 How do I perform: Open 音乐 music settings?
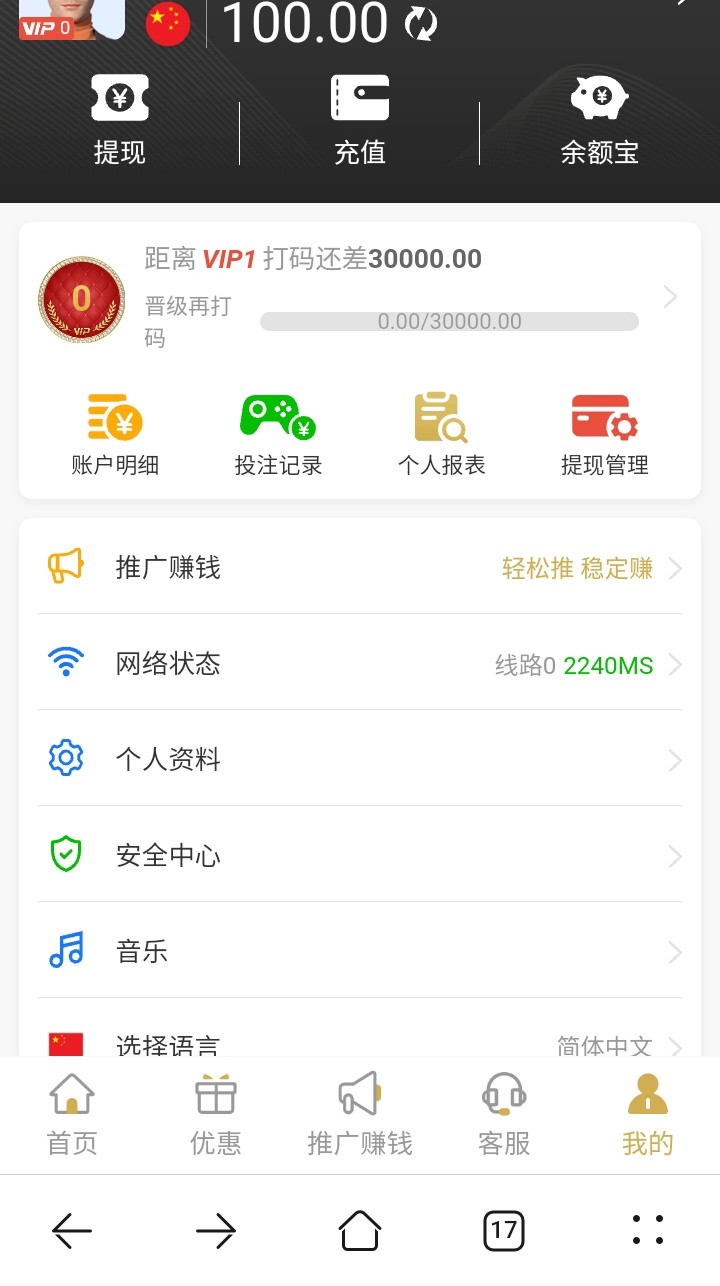[360, 952]
